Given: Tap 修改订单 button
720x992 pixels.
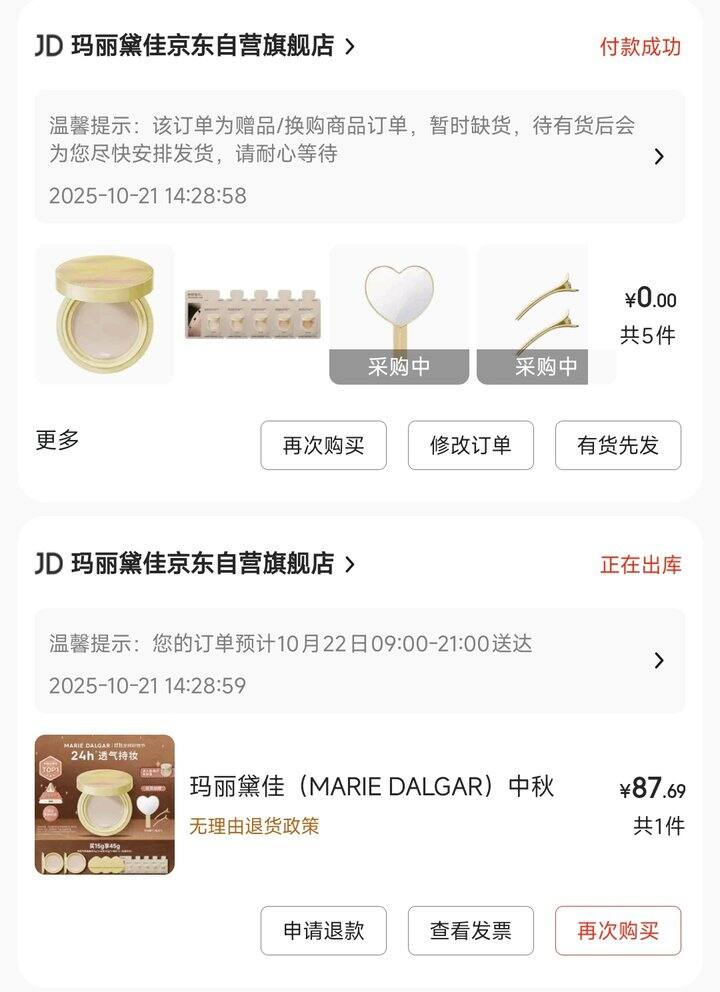Looking at the screenshot, I should coord(470,445).
